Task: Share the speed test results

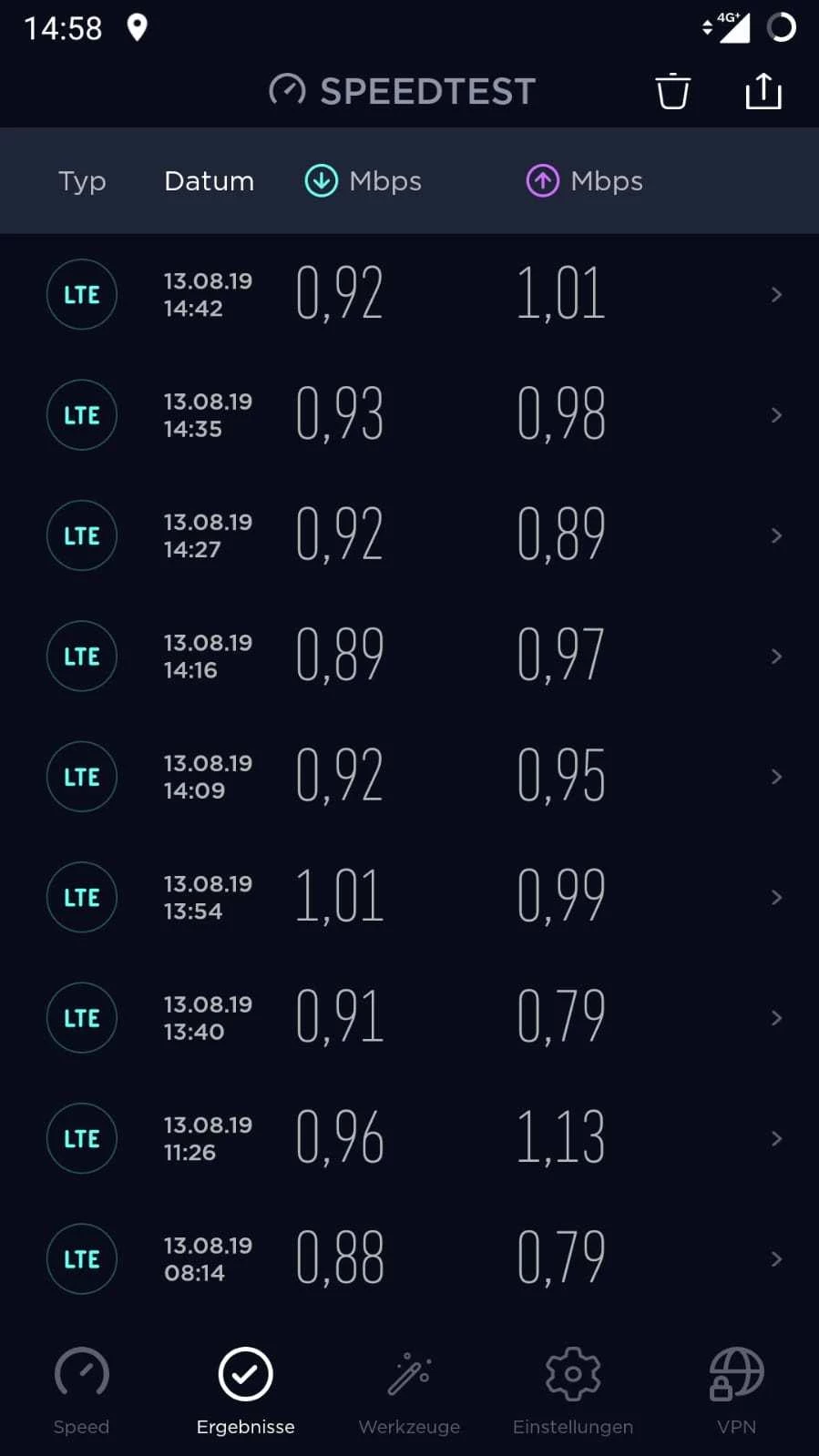Action: 763,91
